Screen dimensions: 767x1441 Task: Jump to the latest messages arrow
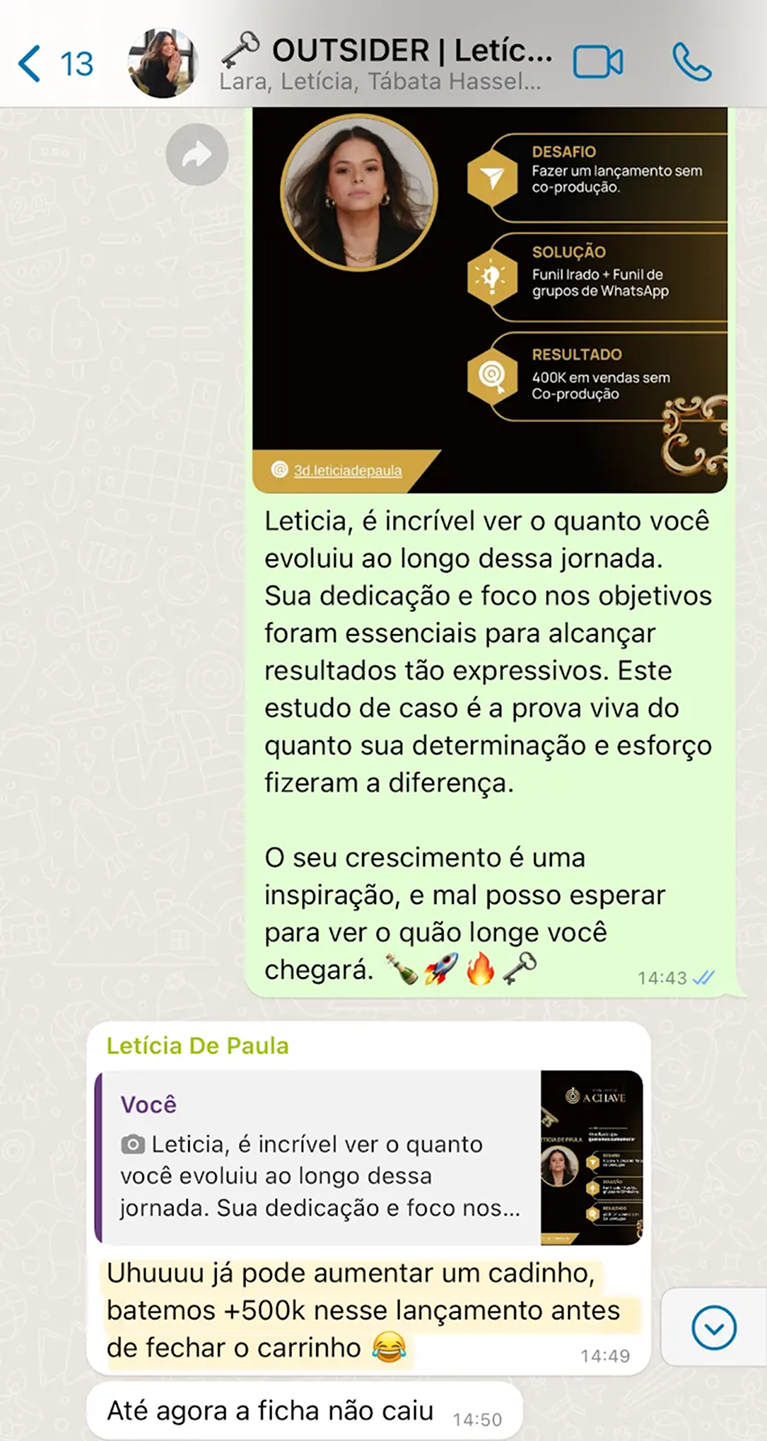pyautogui.click(x=713, y=1328)
